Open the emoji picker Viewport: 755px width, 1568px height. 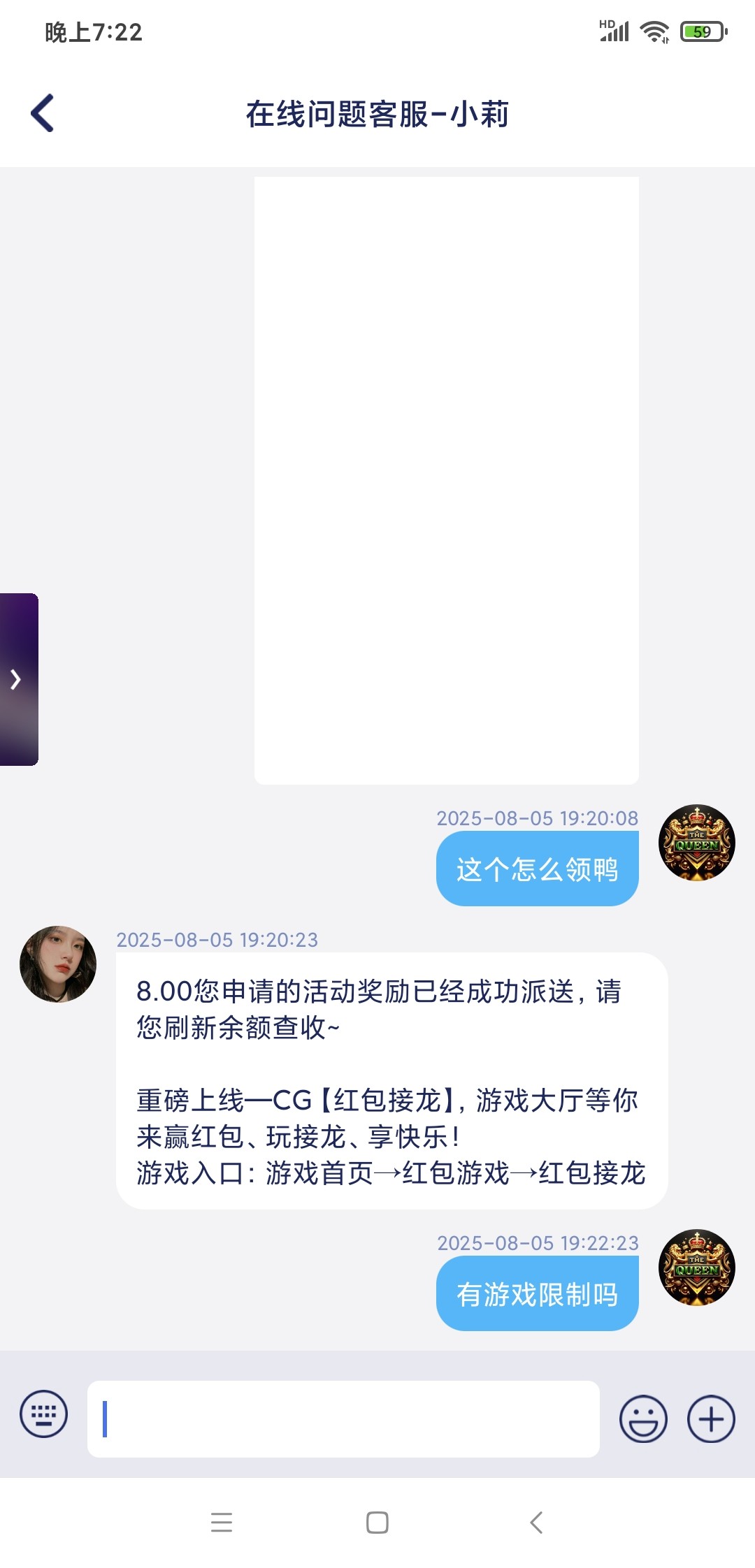(x=642, y=1418)
